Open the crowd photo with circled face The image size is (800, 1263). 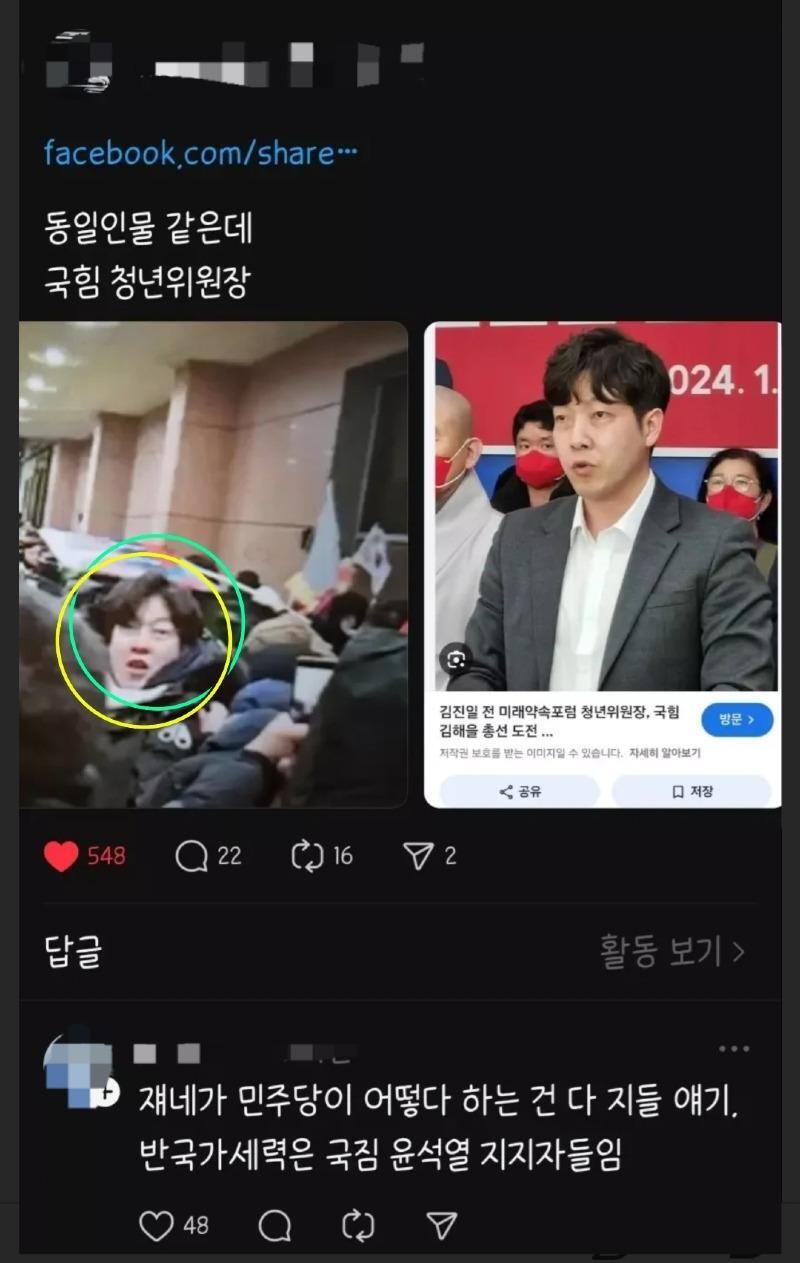click(214, 564)
